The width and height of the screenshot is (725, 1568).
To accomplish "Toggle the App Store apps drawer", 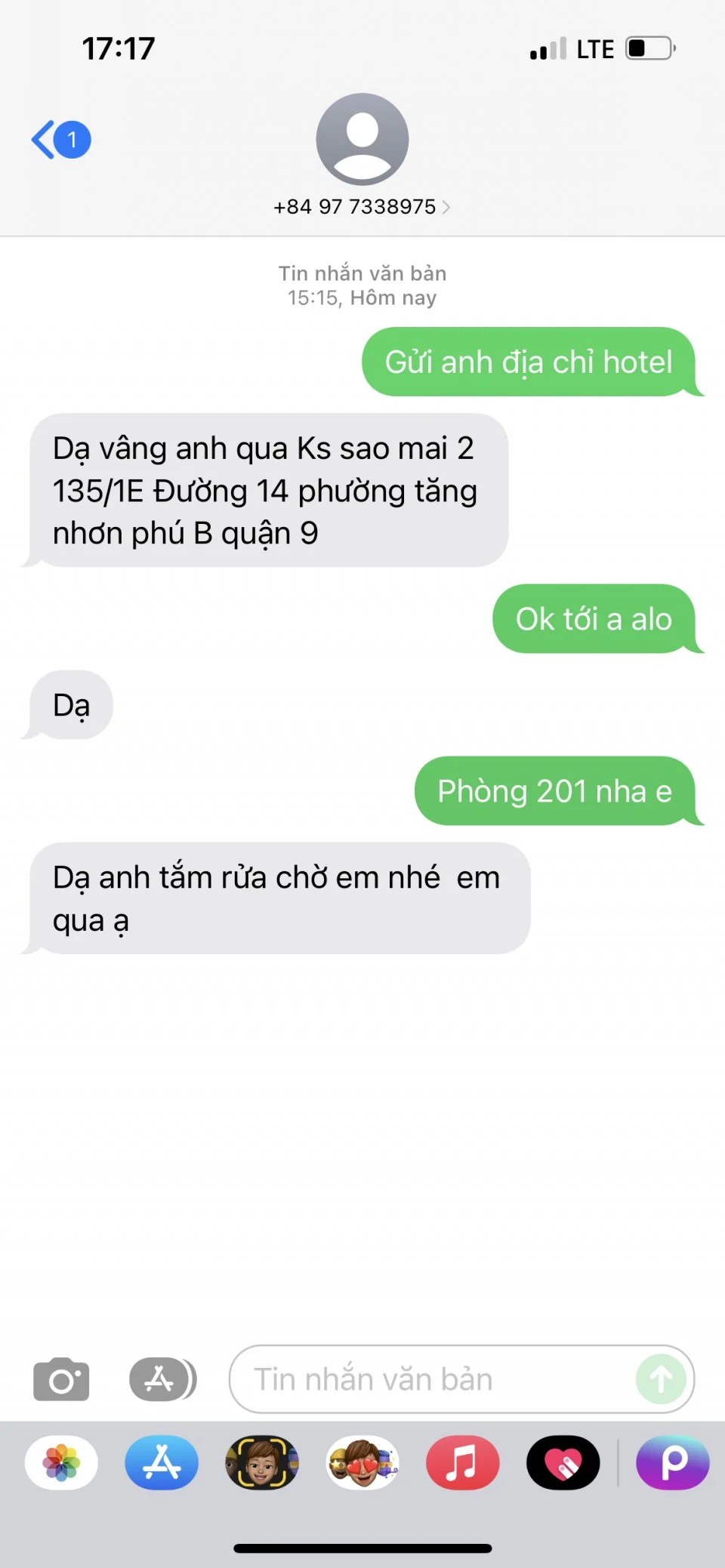I will [x=162, y=1379].
